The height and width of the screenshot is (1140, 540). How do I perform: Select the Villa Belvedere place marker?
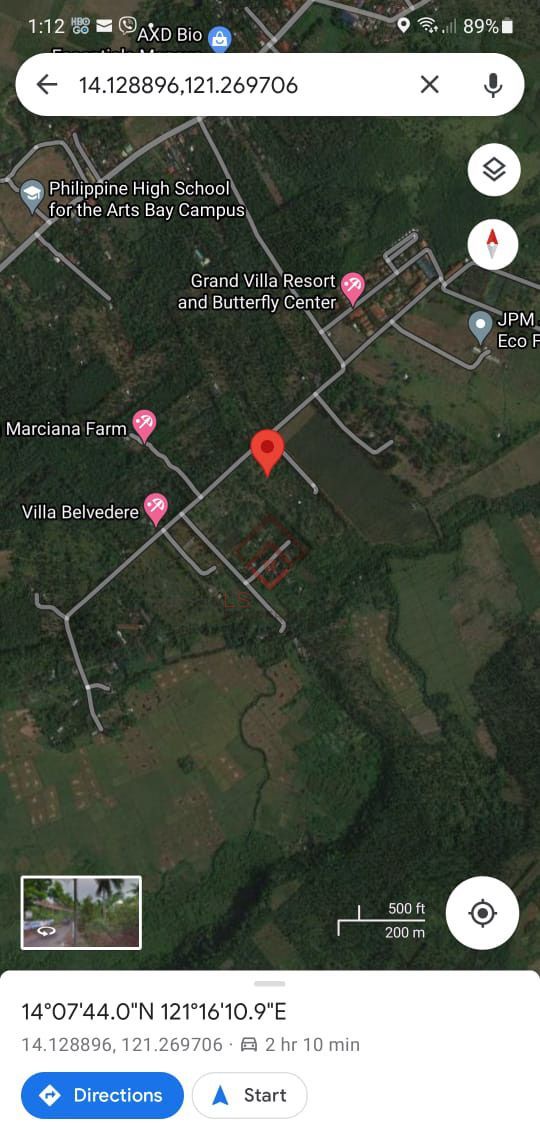156,510
